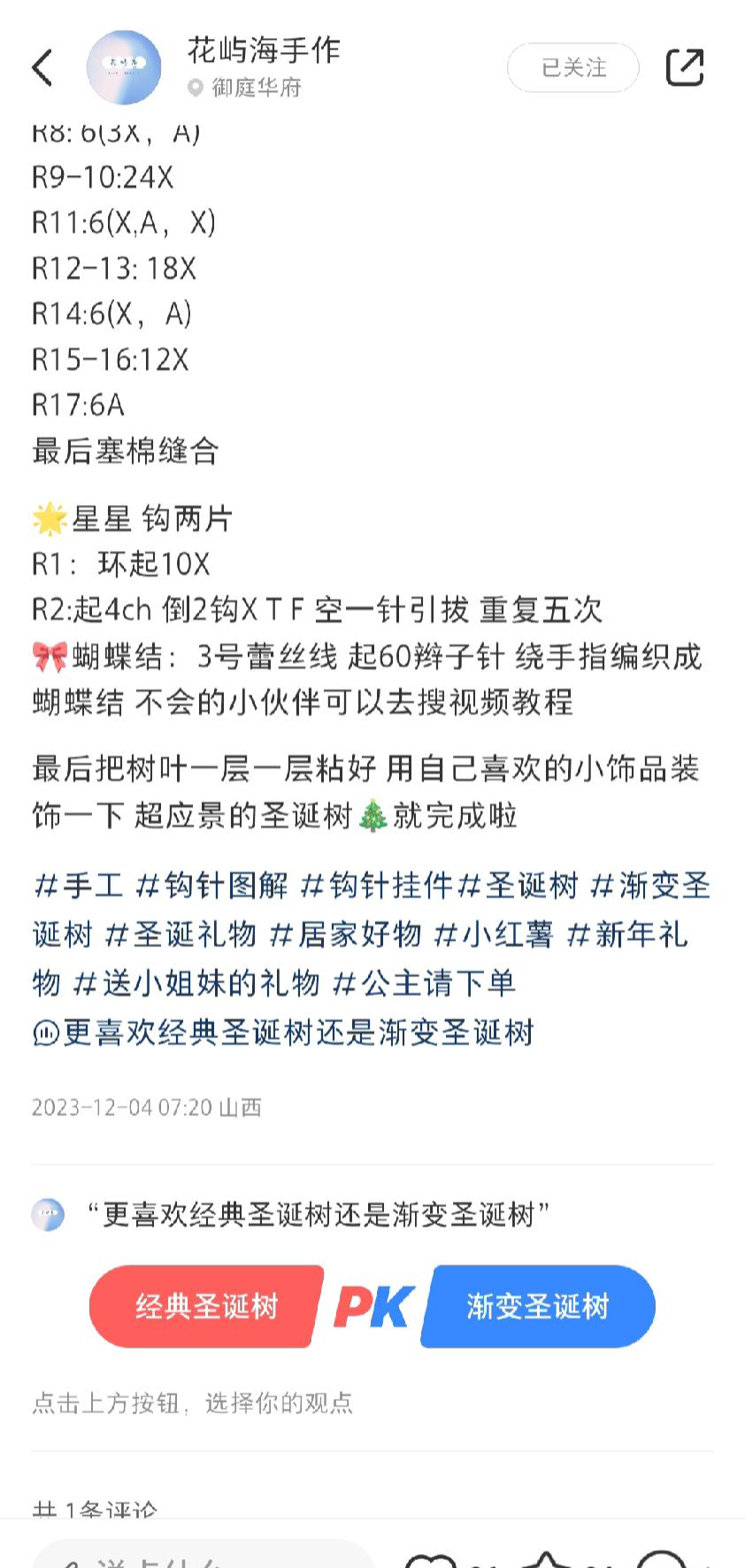Open the #手工 hashtag
The image size is (745, 1568).
tap(78, 885)
